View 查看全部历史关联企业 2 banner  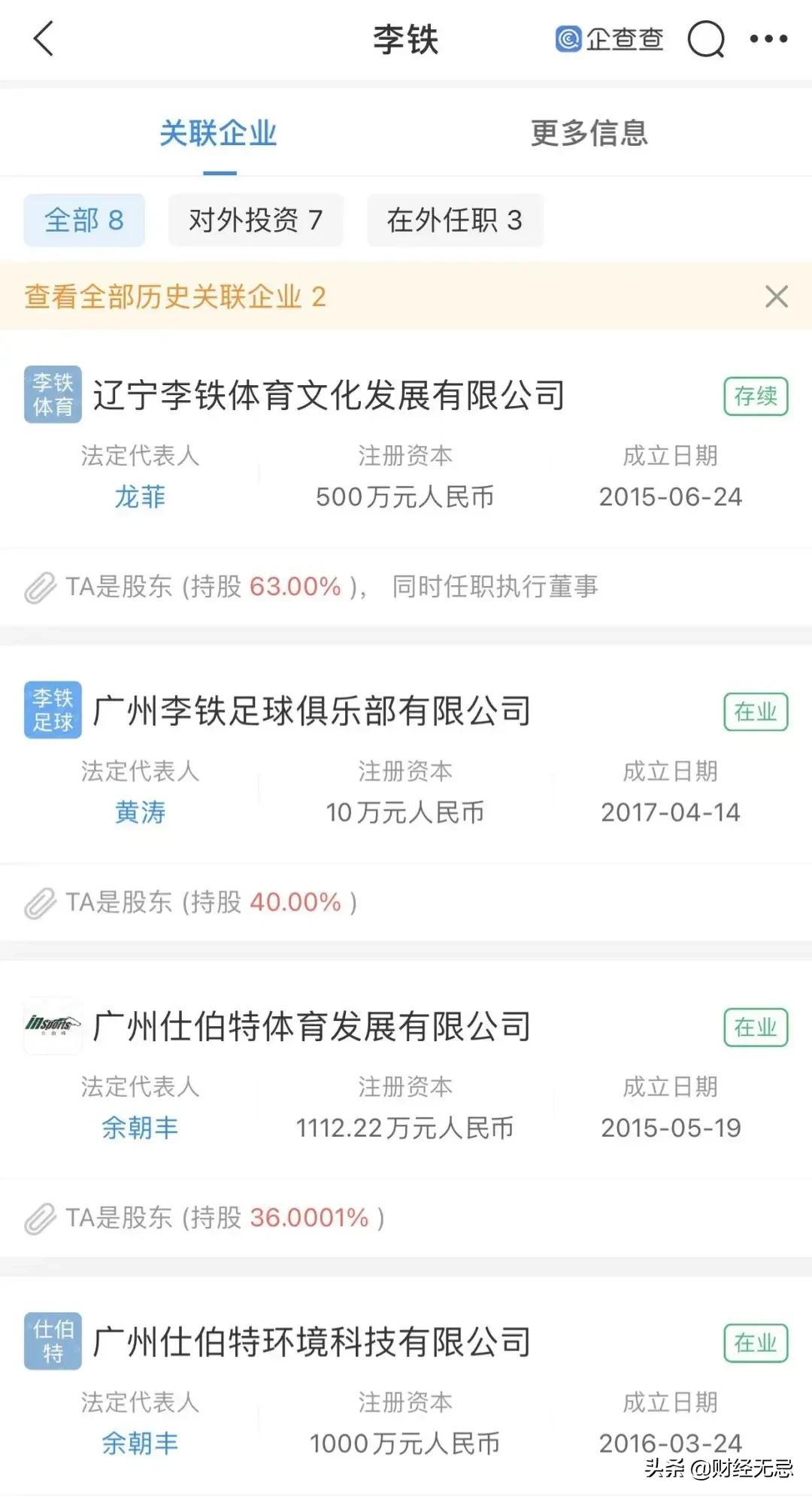tap(175, 297)
